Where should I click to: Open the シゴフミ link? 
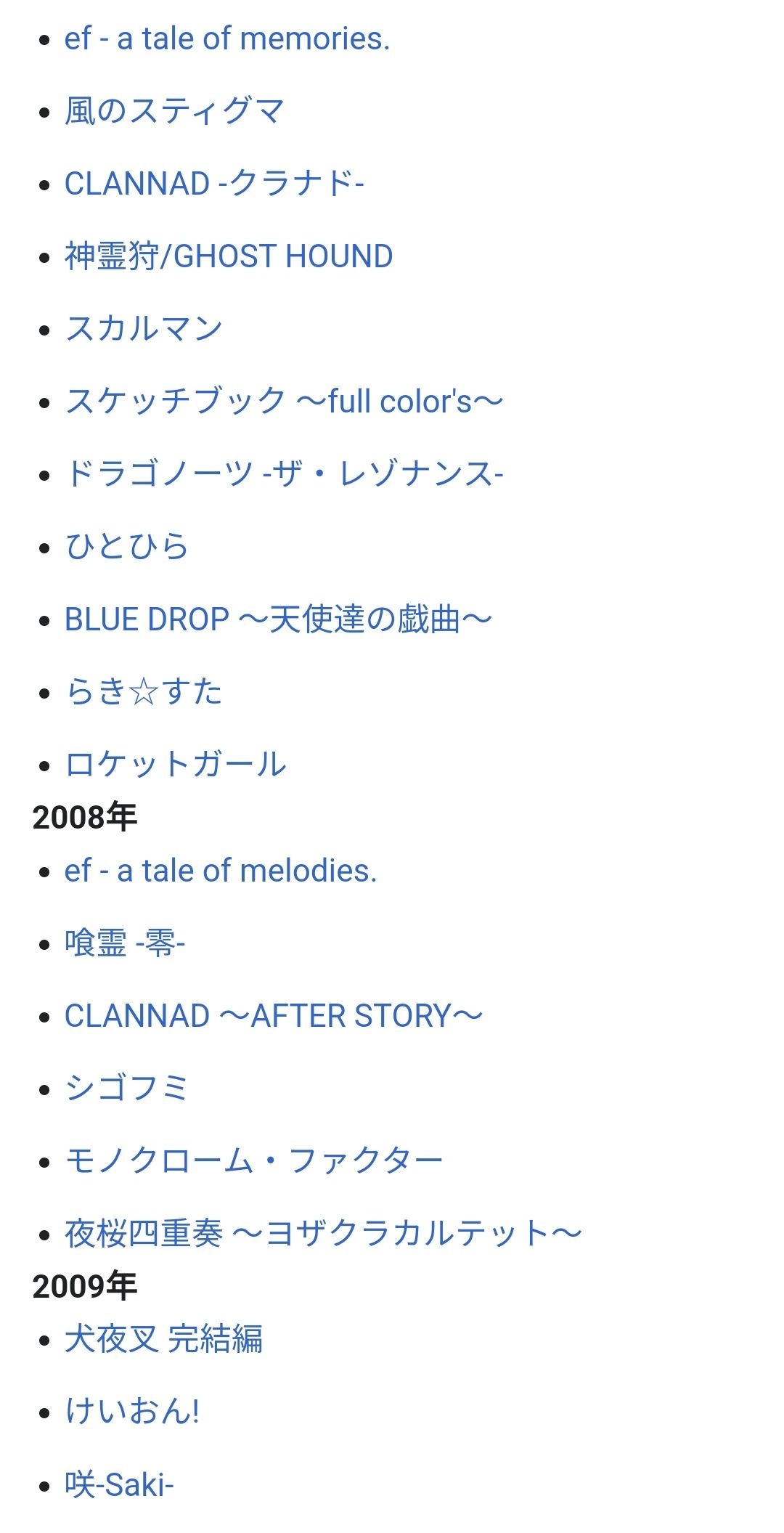click(x=127, y=1089)
